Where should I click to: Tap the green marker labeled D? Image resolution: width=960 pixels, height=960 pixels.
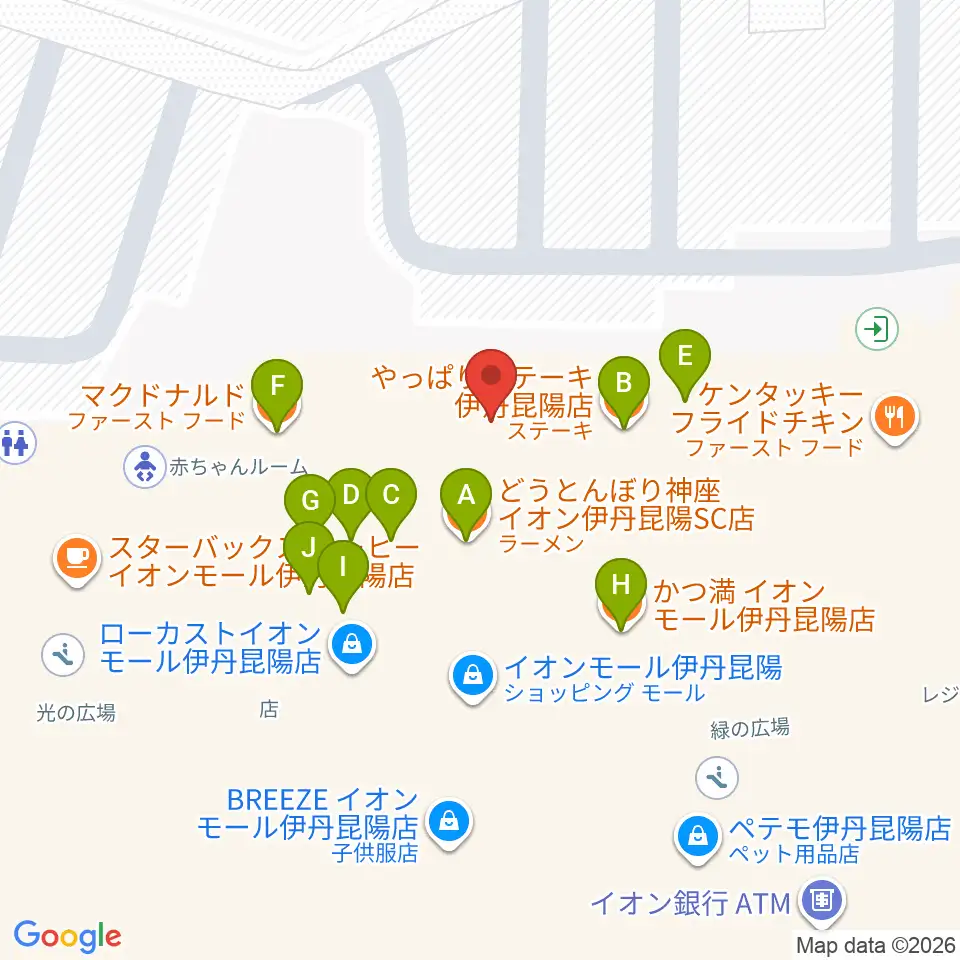pos(350,494)
